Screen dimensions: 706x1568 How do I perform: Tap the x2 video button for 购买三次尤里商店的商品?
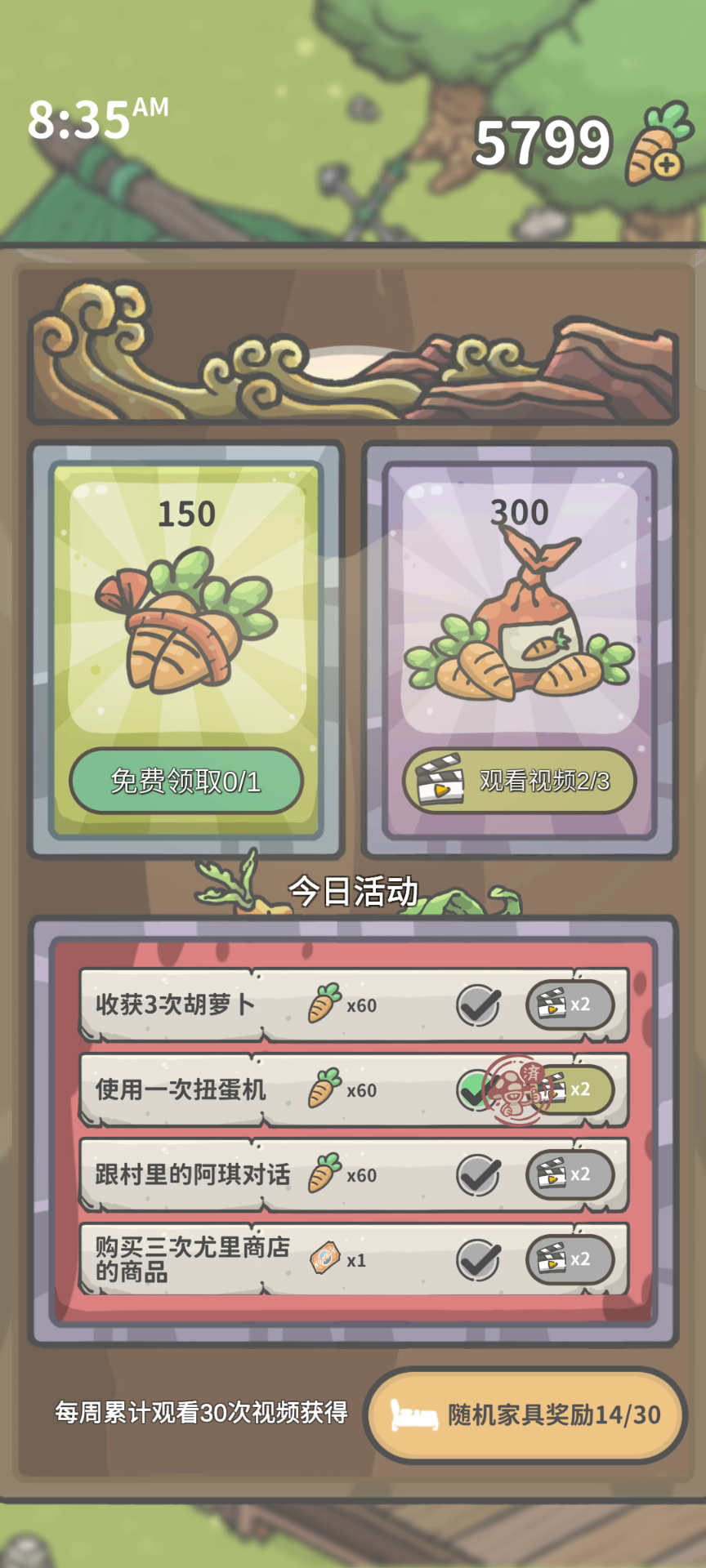(x=570, y=1259)
